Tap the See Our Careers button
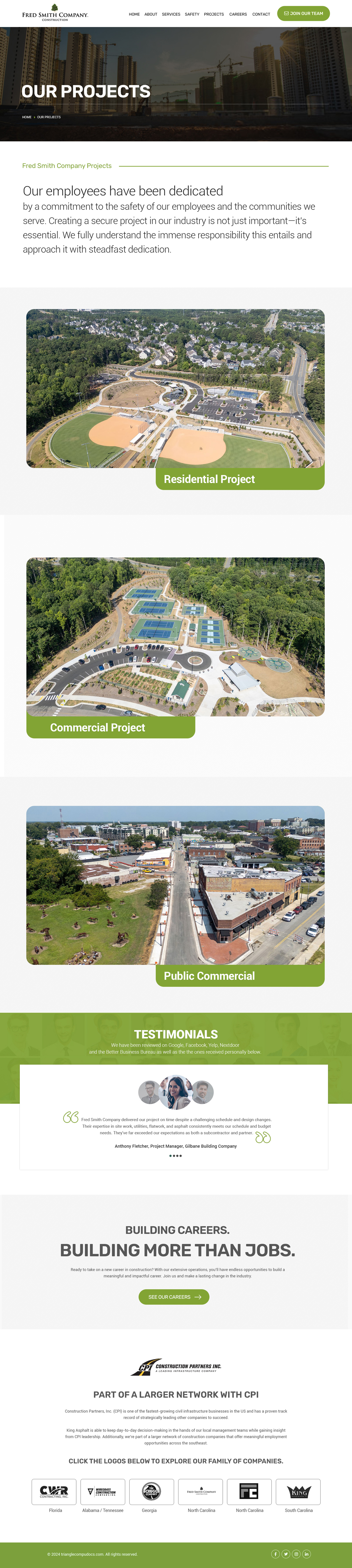Image resolution: width=352 pixels, height=1568 pixels. tap(173, 1297)
